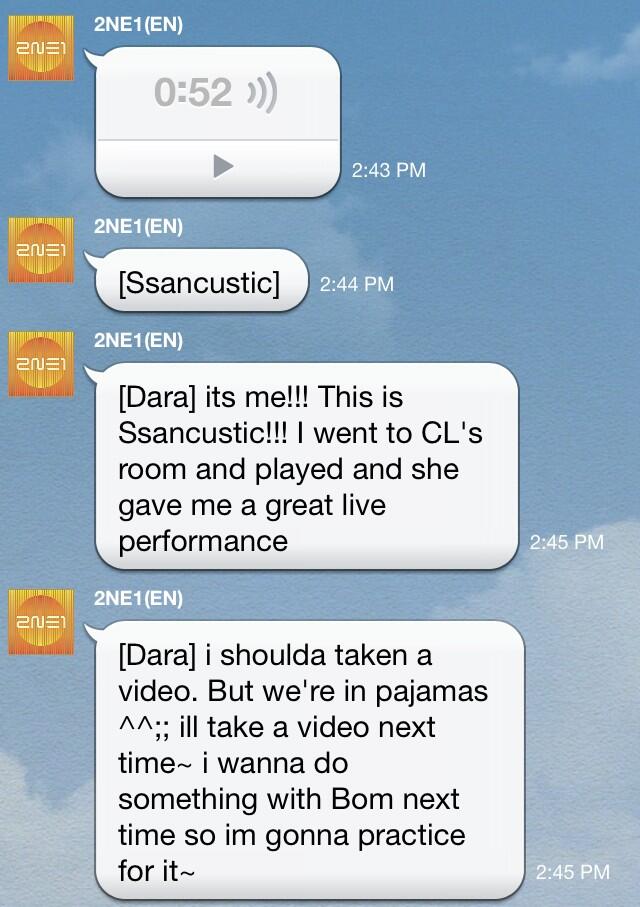Open 2NE1(EN) avatar beside the [Ssancustic] message
This screenshot has height=907, width=640.
tap(42, 248)
